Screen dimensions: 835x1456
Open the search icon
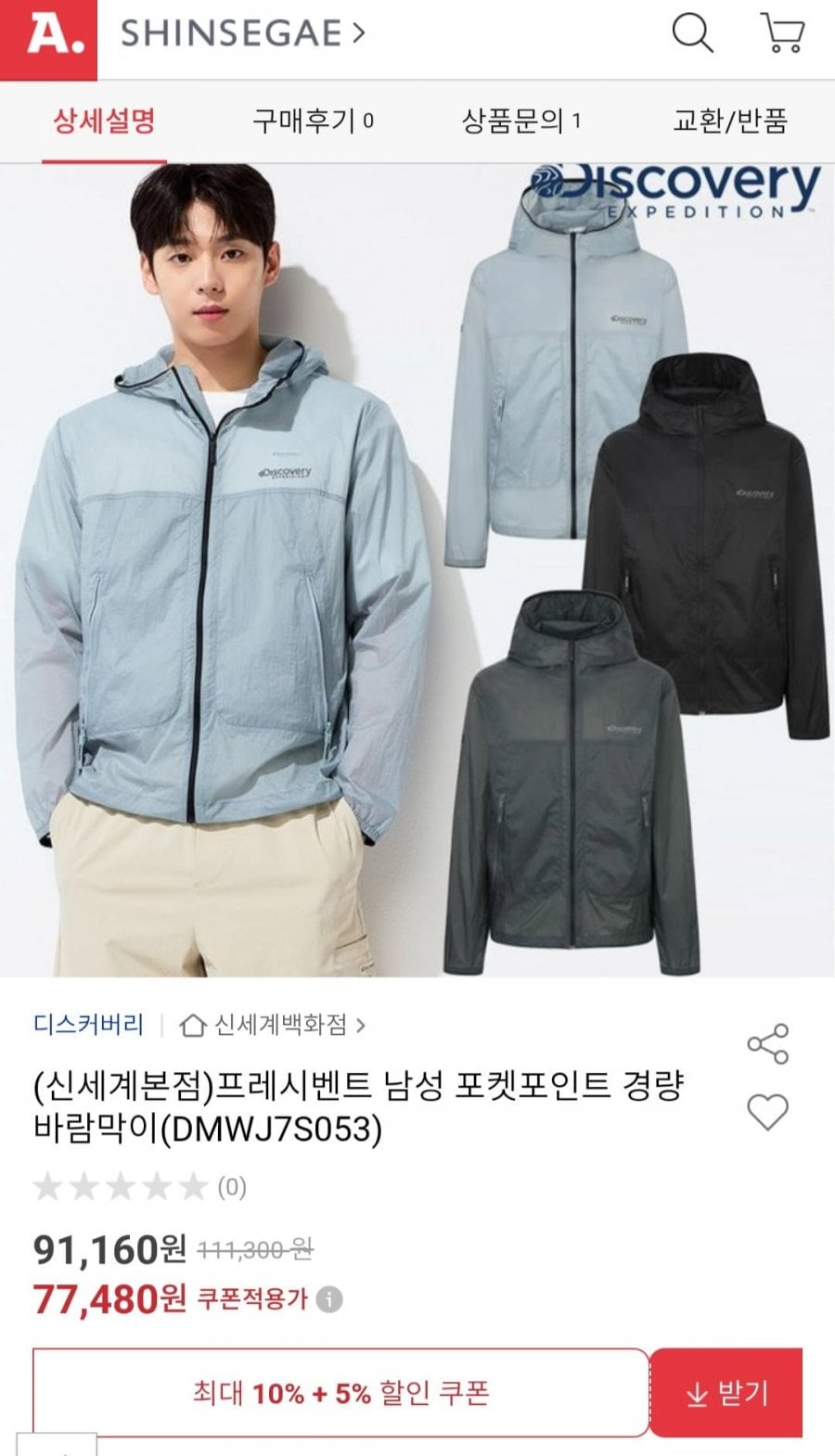(x=692, y=33)
